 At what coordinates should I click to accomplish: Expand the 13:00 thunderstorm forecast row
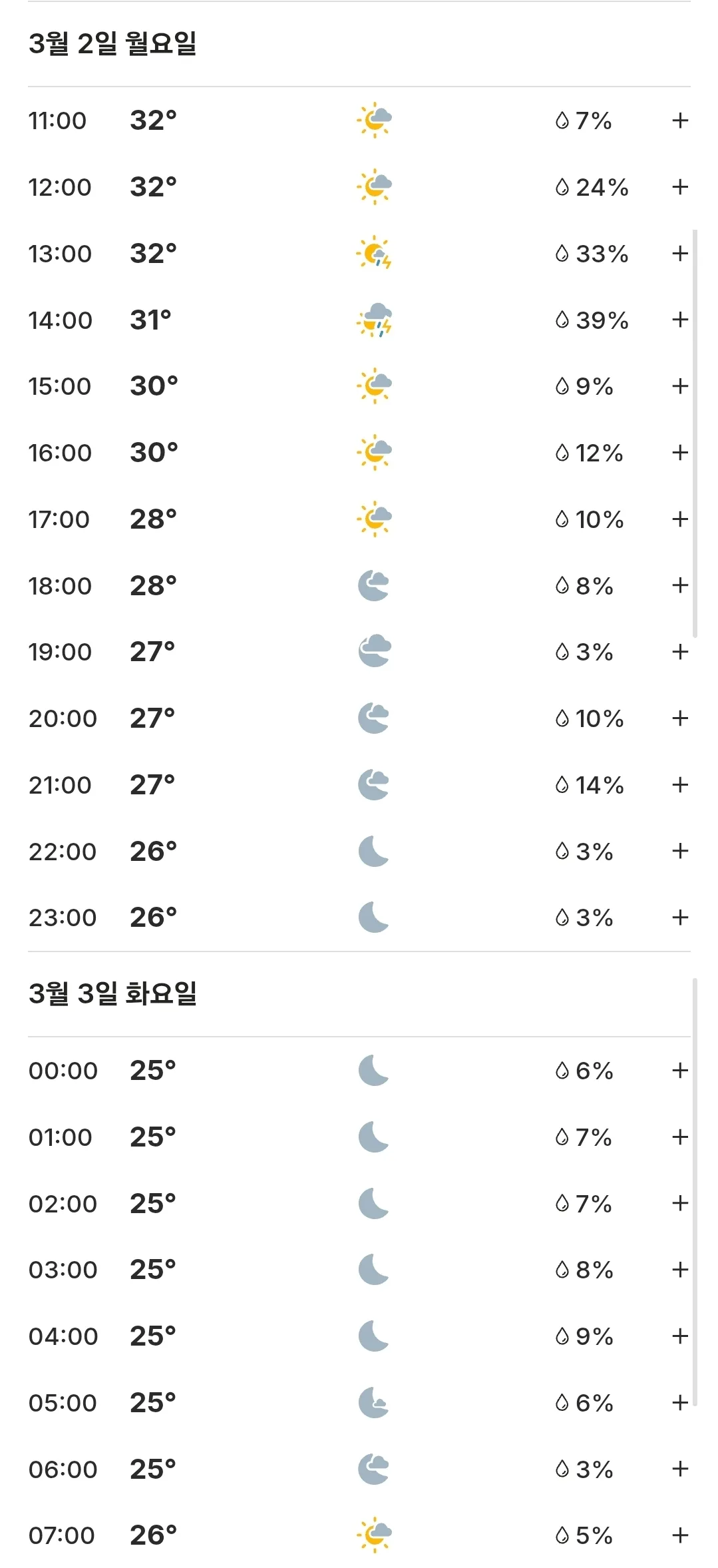click(679, 253)
